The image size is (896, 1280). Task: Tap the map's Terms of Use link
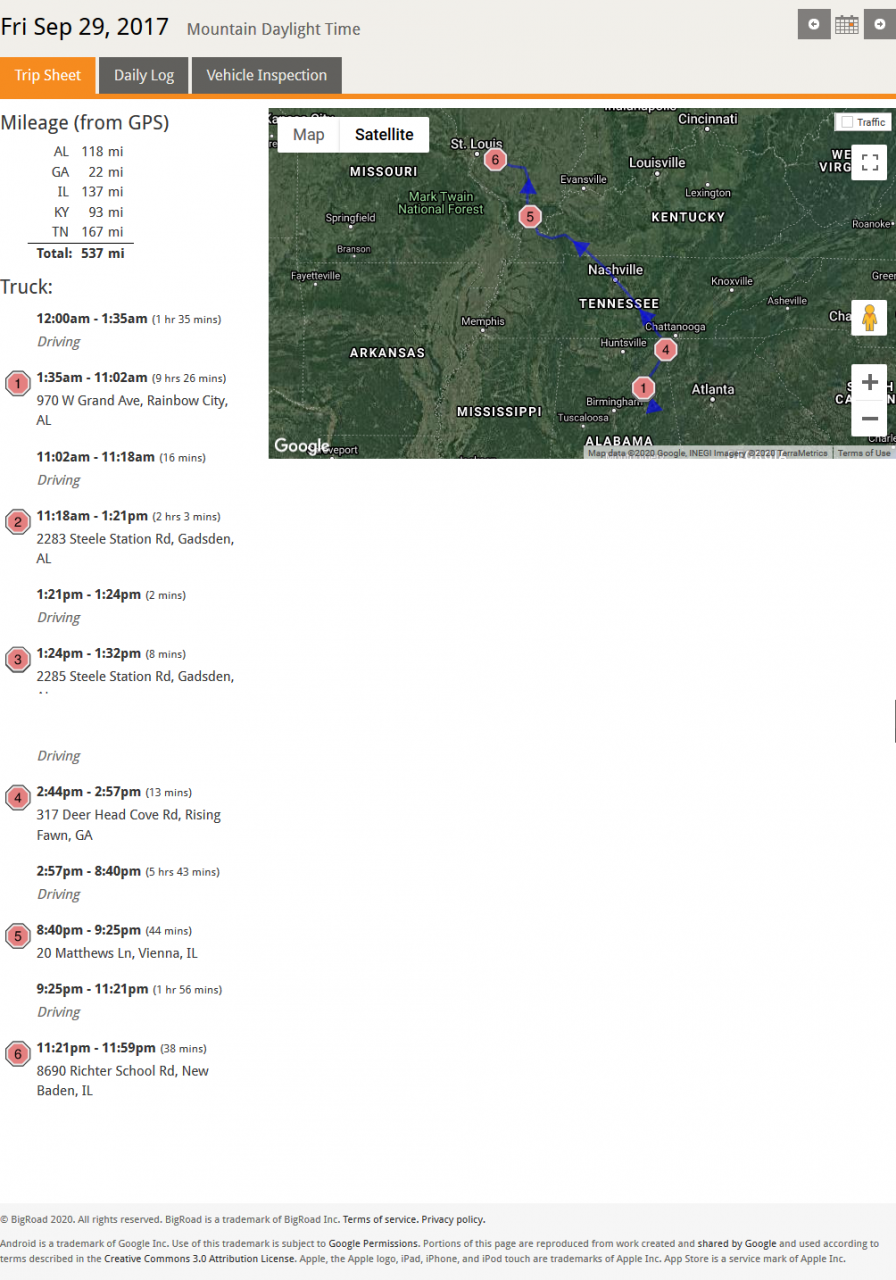(x=863, y=453)
